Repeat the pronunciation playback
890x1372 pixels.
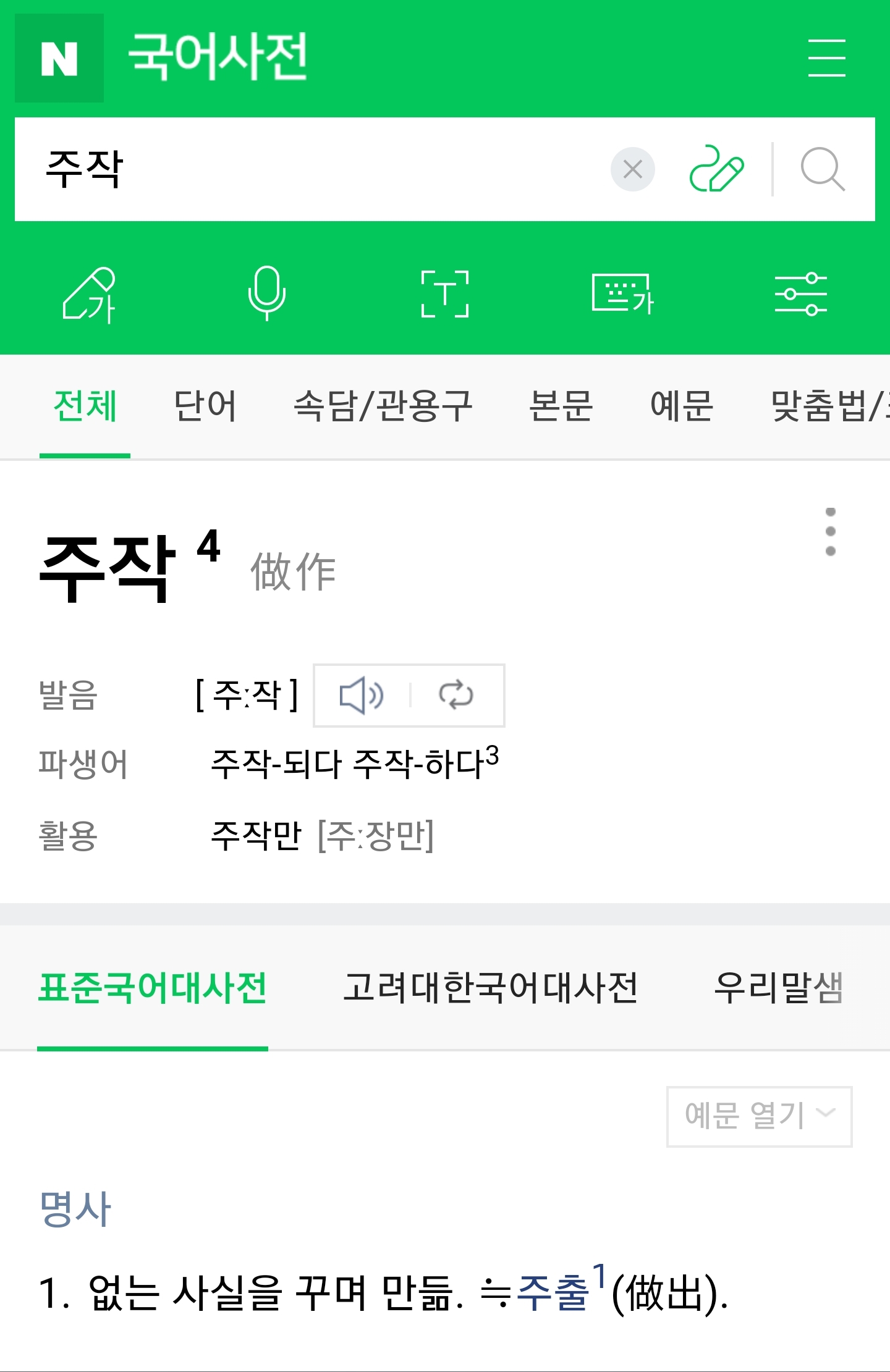pos(456,696)
